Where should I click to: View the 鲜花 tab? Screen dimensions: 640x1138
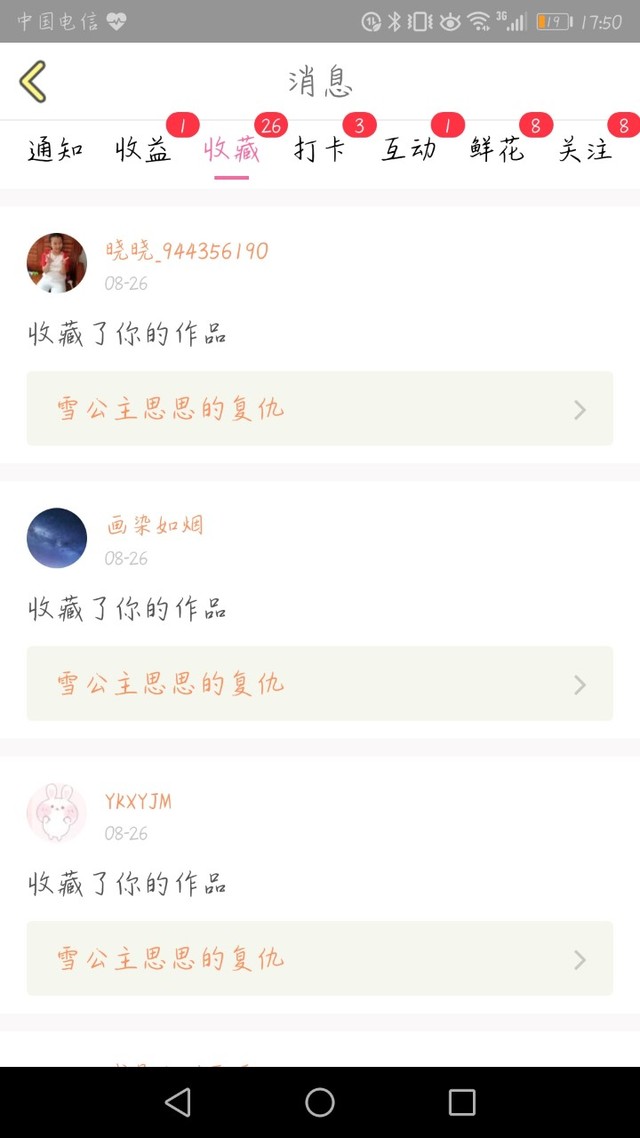[497, 151]
